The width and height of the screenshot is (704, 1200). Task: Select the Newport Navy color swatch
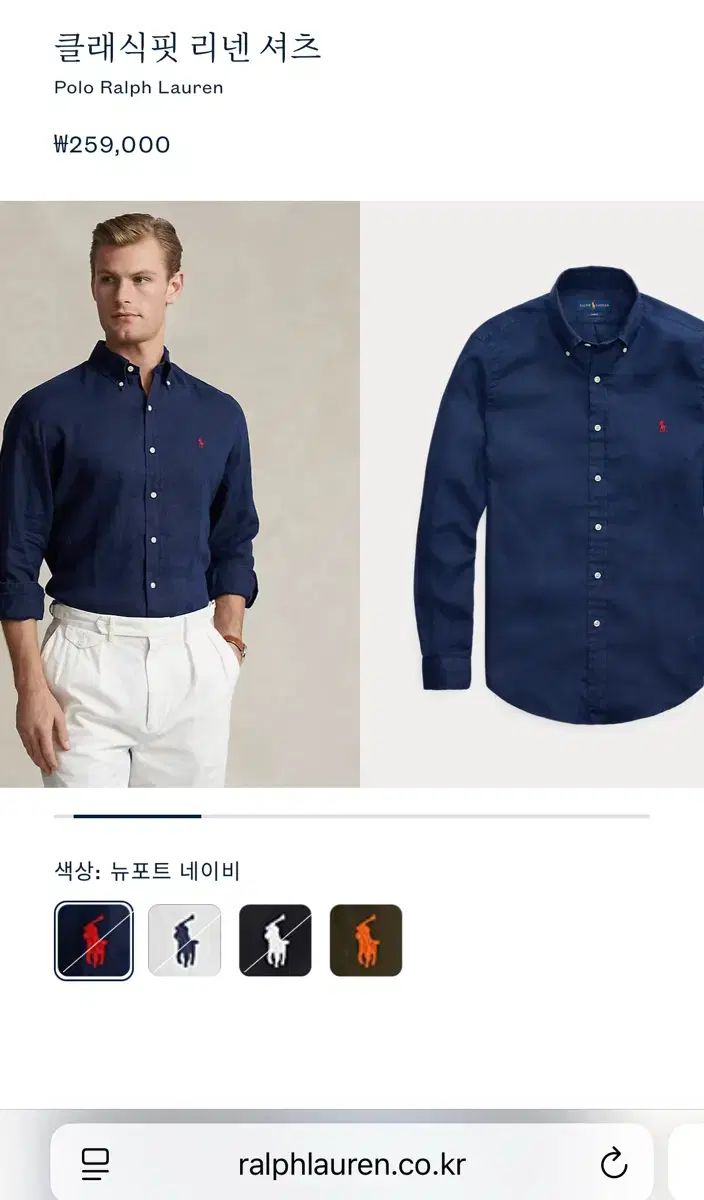pyautogui.click(x=93, y=941)
